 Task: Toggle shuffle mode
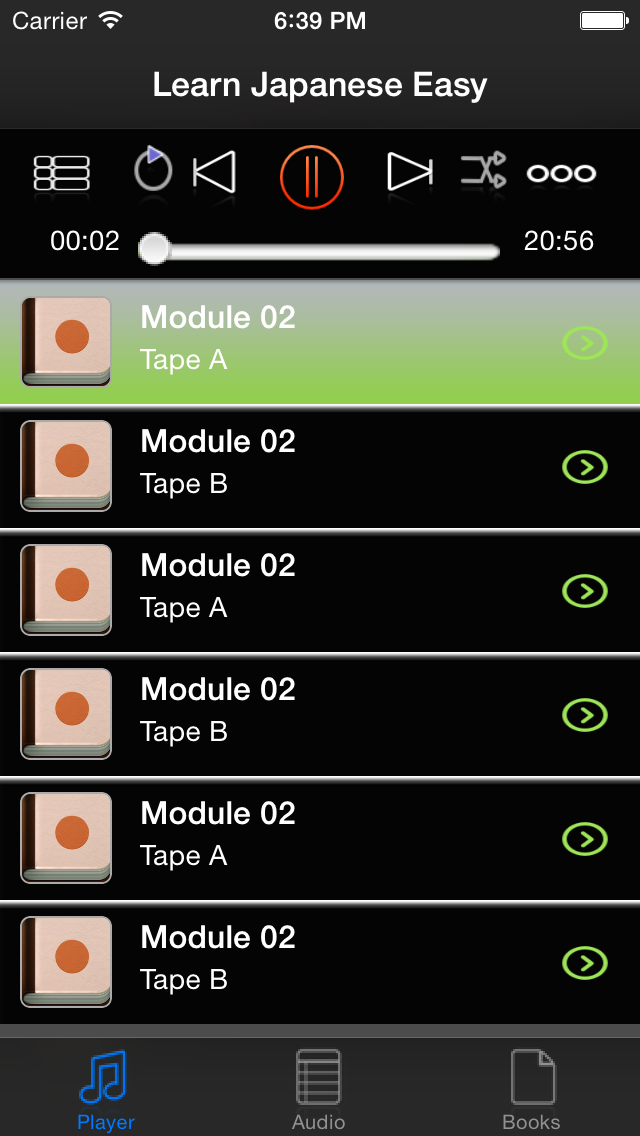(483, 170)
